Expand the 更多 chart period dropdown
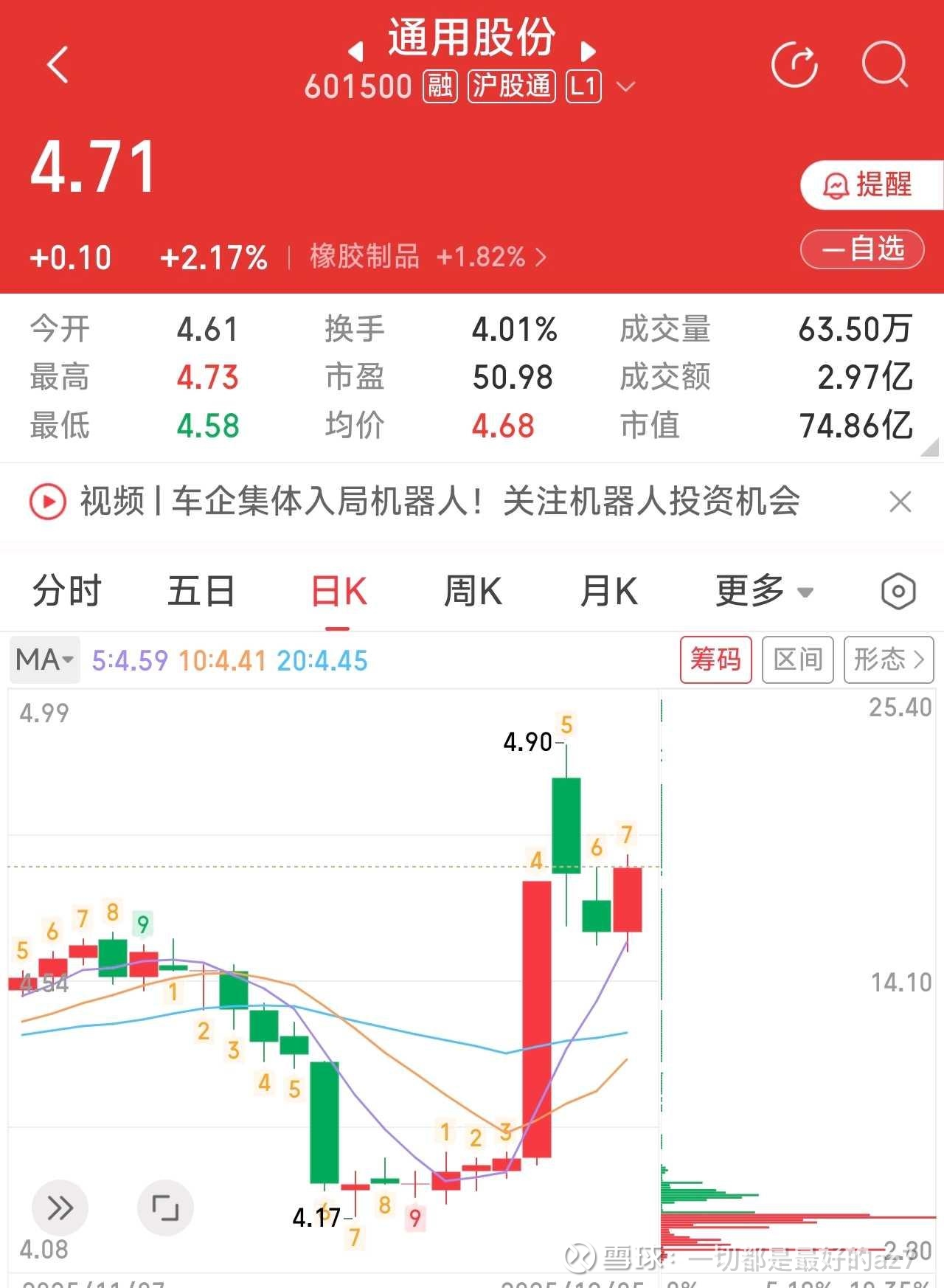 [763, 591]
